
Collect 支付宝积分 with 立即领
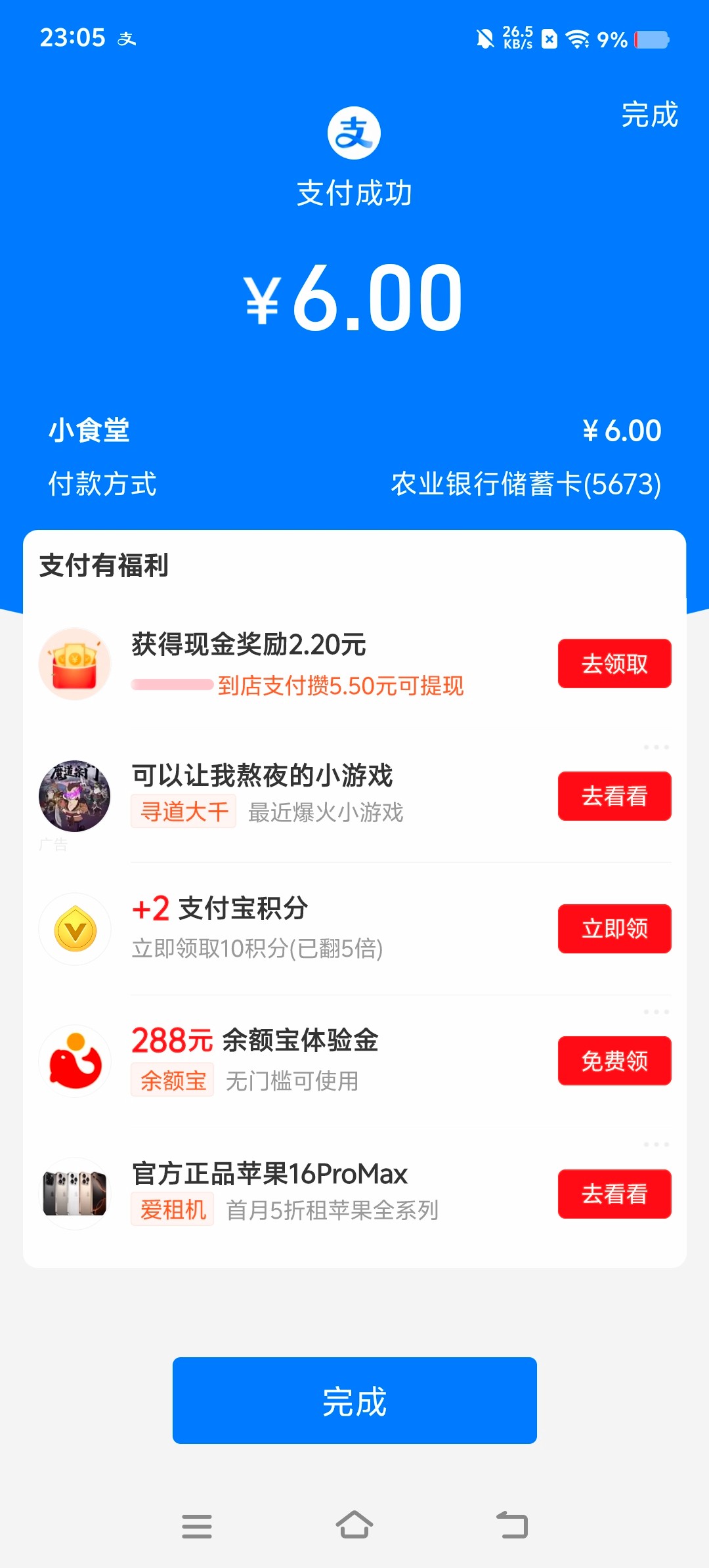pyautogui.click(x=614, y=928)
